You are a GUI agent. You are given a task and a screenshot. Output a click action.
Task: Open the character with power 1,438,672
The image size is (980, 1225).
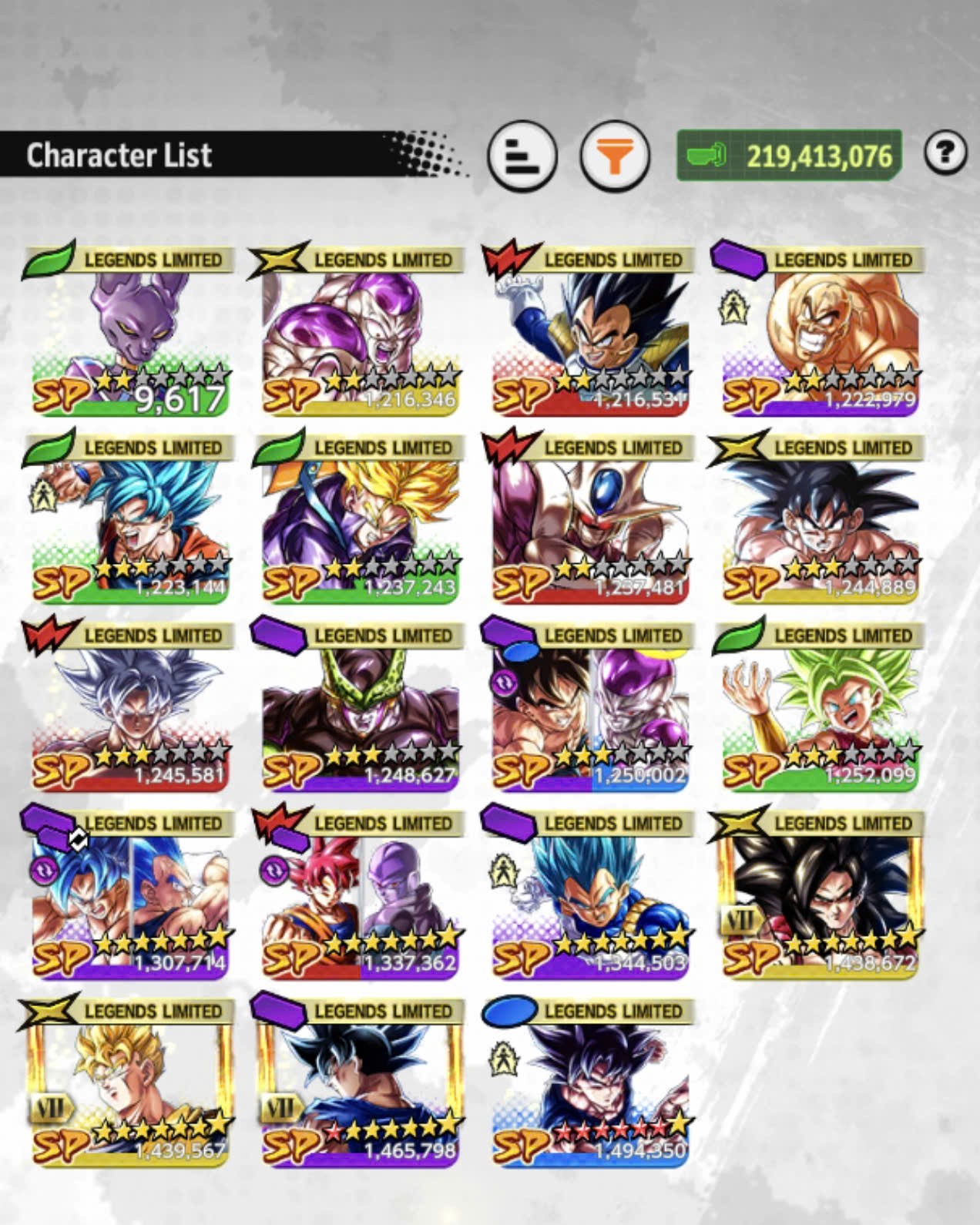[820, 894]
